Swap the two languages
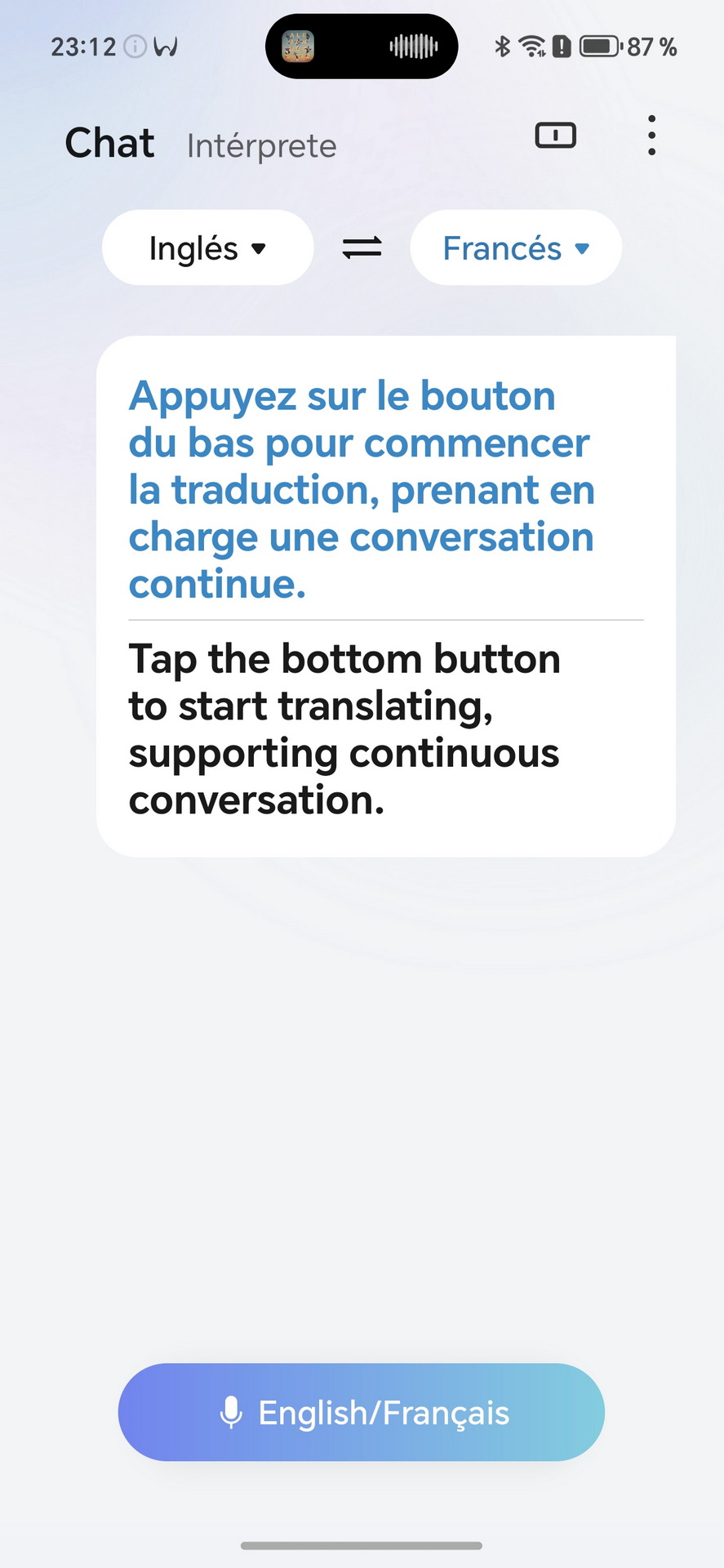This screenshot has width=724, height=1568. [362, 247]
